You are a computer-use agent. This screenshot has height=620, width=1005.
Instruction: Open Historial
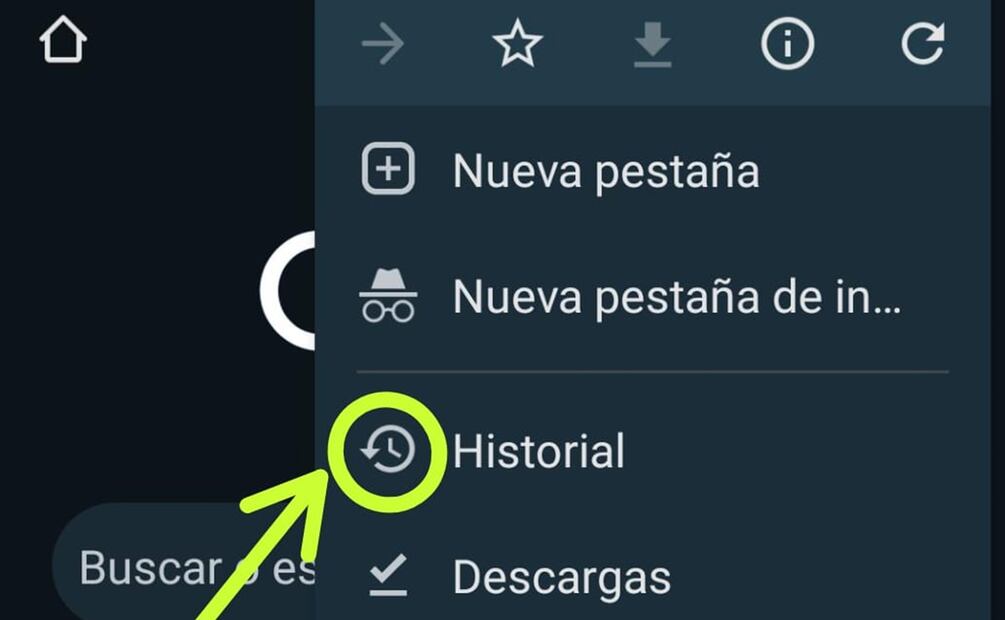pyautogui.click(x=538, y=451)
